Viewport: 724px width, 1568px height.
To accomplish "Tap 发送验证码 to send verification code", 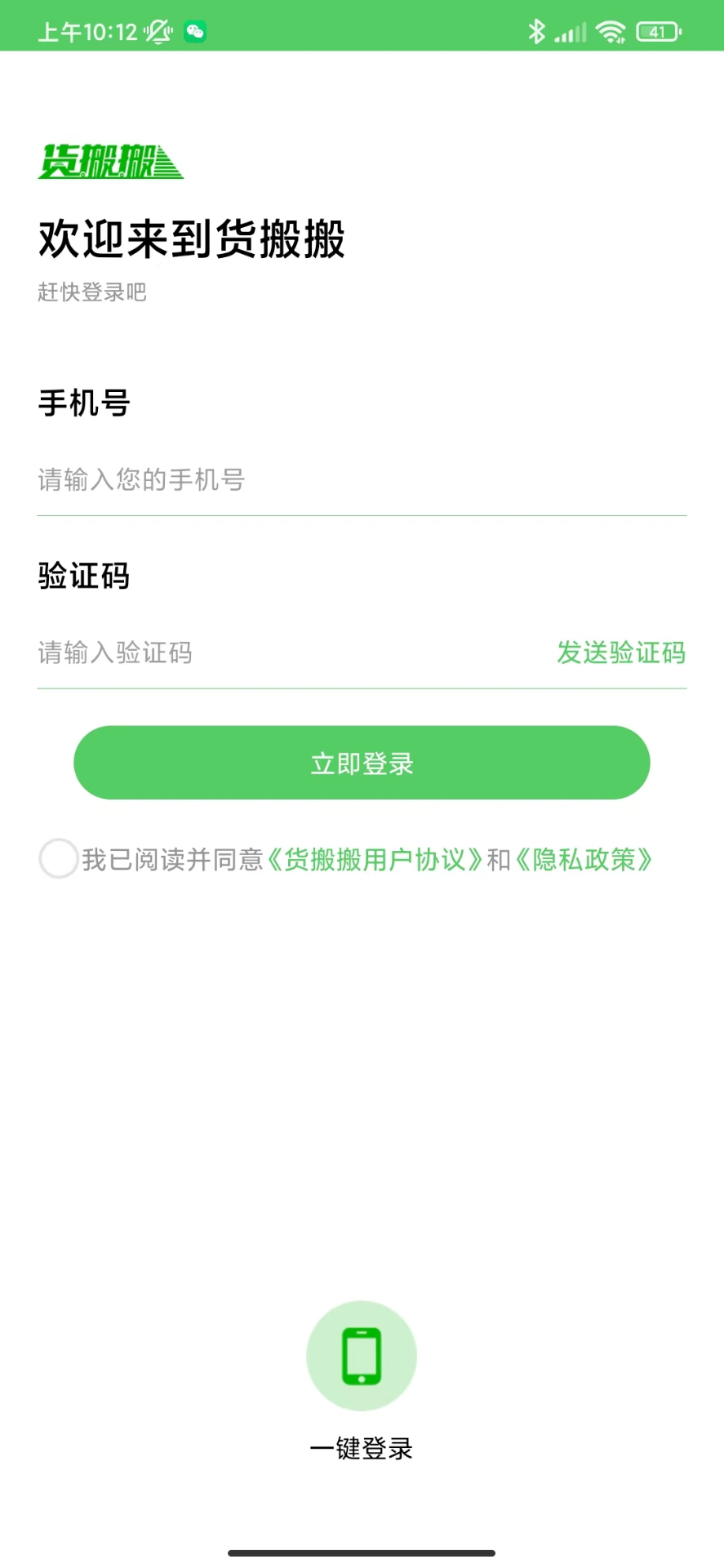I will click(621, 653).
